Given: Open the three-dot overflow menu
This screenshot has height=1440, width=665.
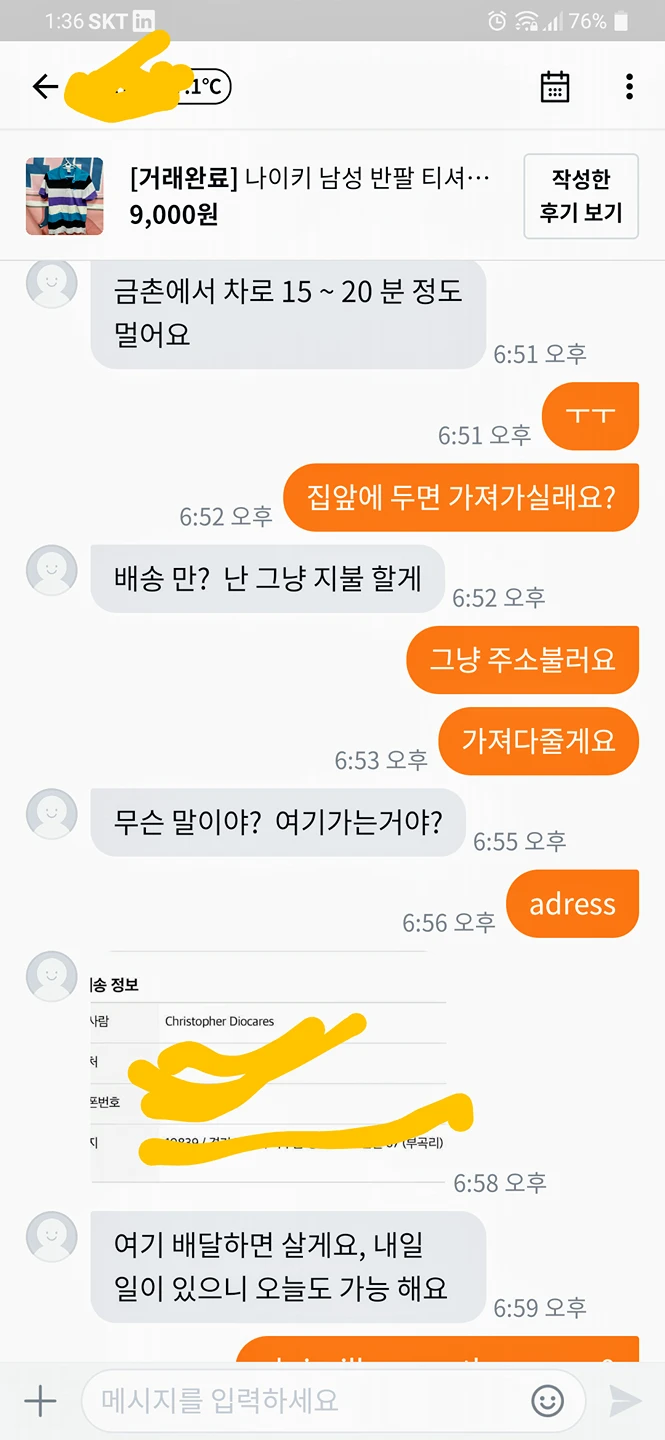Looking at the screenshot, I should [629, 87].
